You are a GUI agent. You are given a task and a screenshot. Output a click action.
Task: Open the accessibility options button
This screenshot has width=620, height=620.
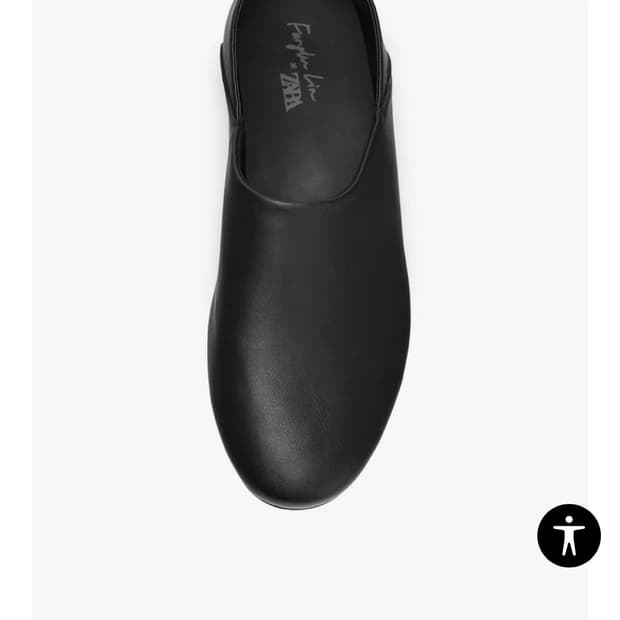[x=569, y=536]
